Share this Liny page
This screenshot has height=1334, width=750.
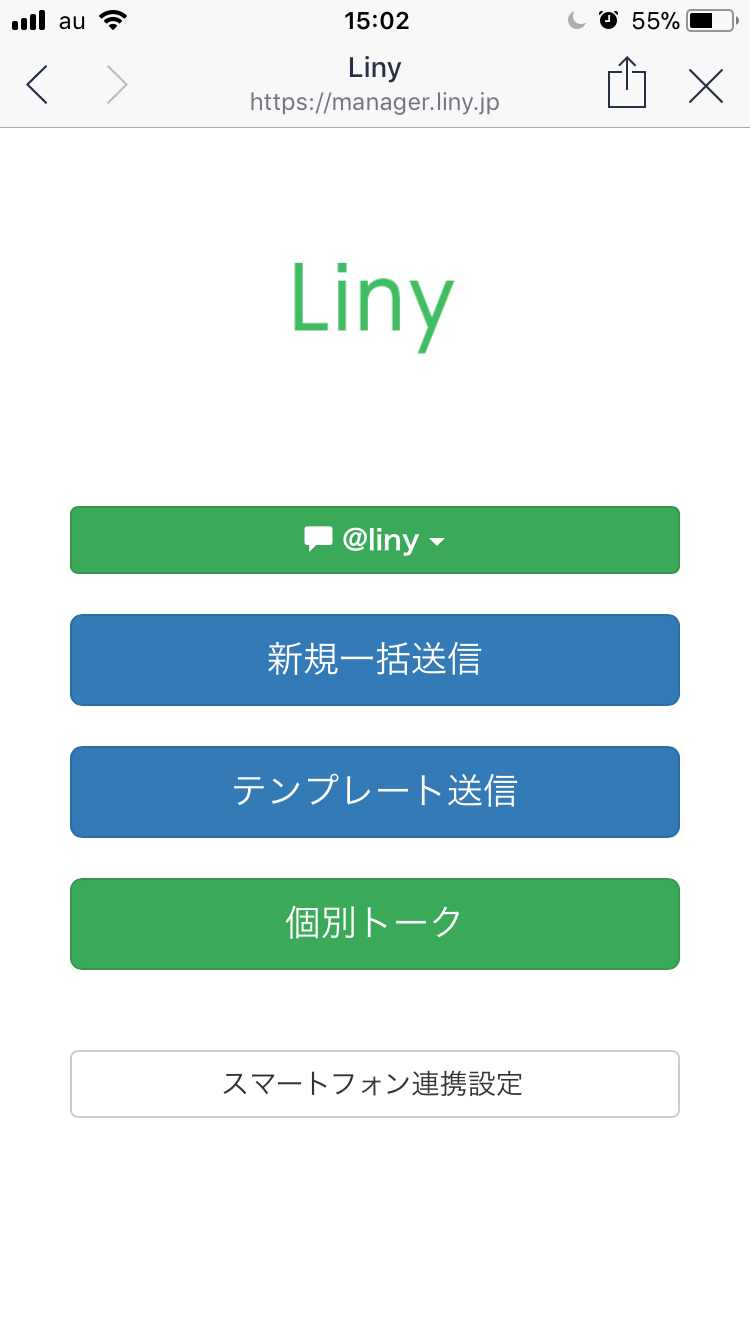pyautogui.click(x=627, y=84)
